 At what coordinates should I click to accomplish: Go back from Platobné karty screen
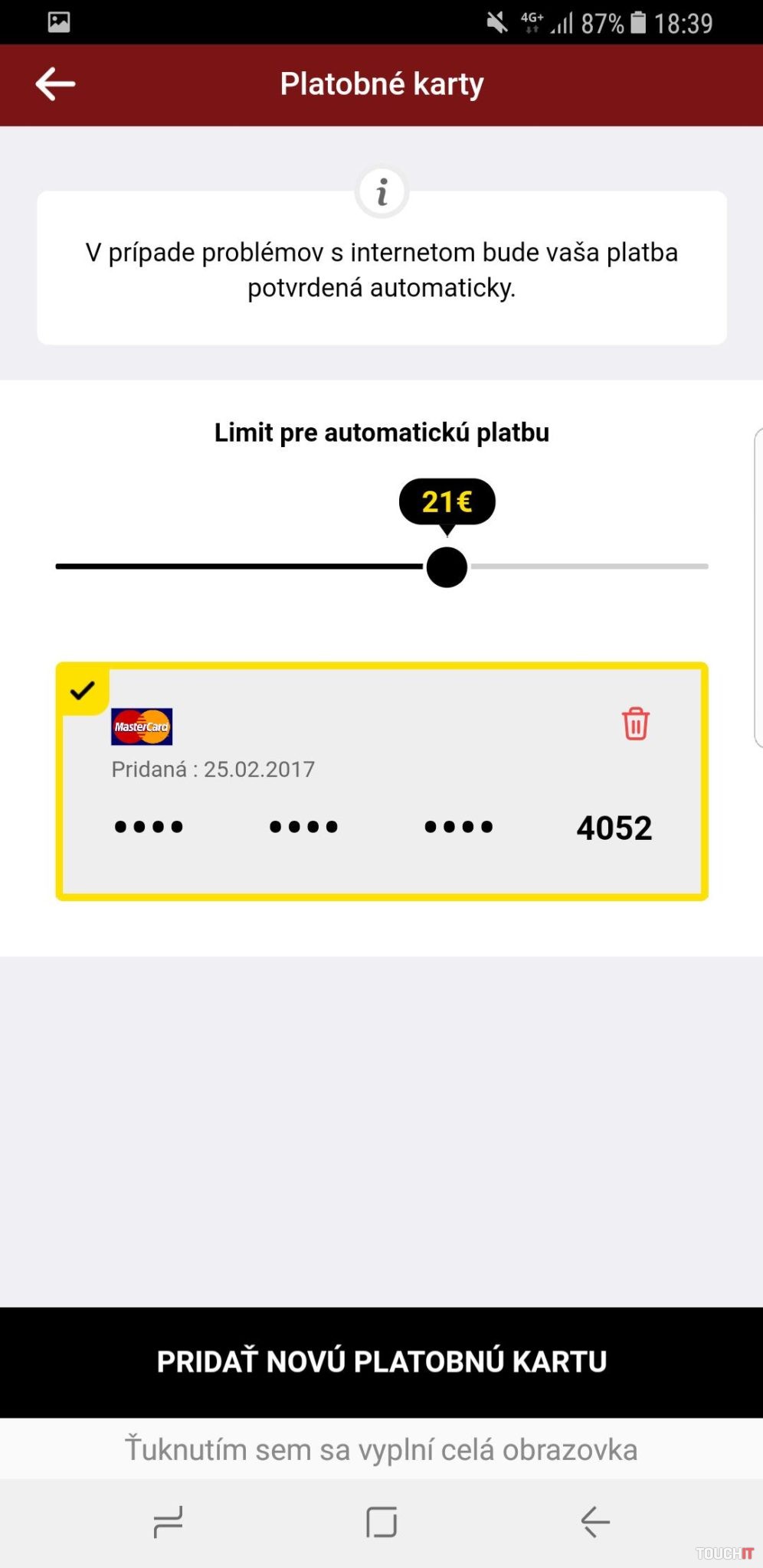pos(55,84)
